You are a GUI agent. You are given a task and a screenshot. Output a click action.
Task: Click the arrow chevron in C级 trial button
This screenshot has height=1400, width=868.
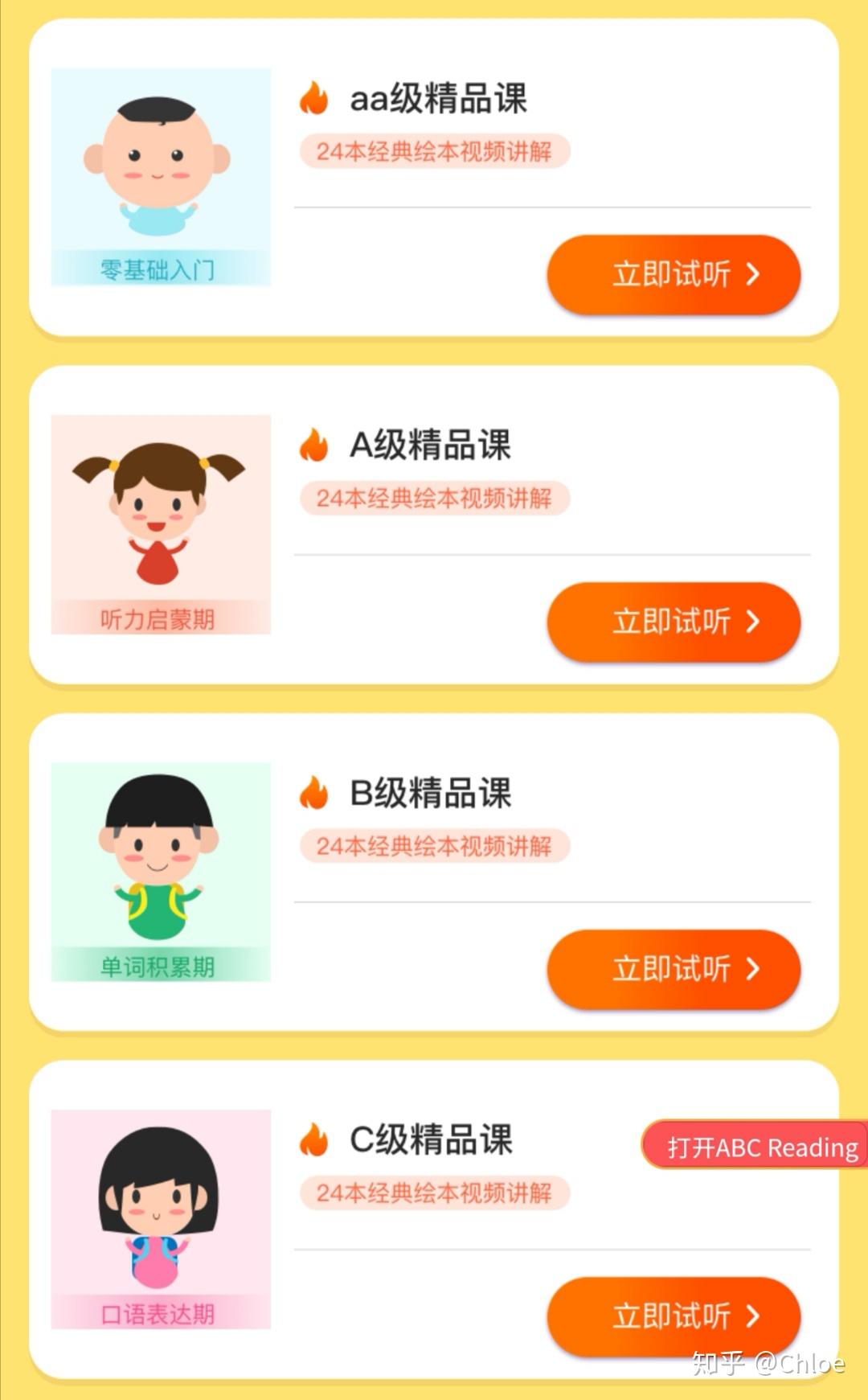pyautogui.click(x=754, y=1317)
